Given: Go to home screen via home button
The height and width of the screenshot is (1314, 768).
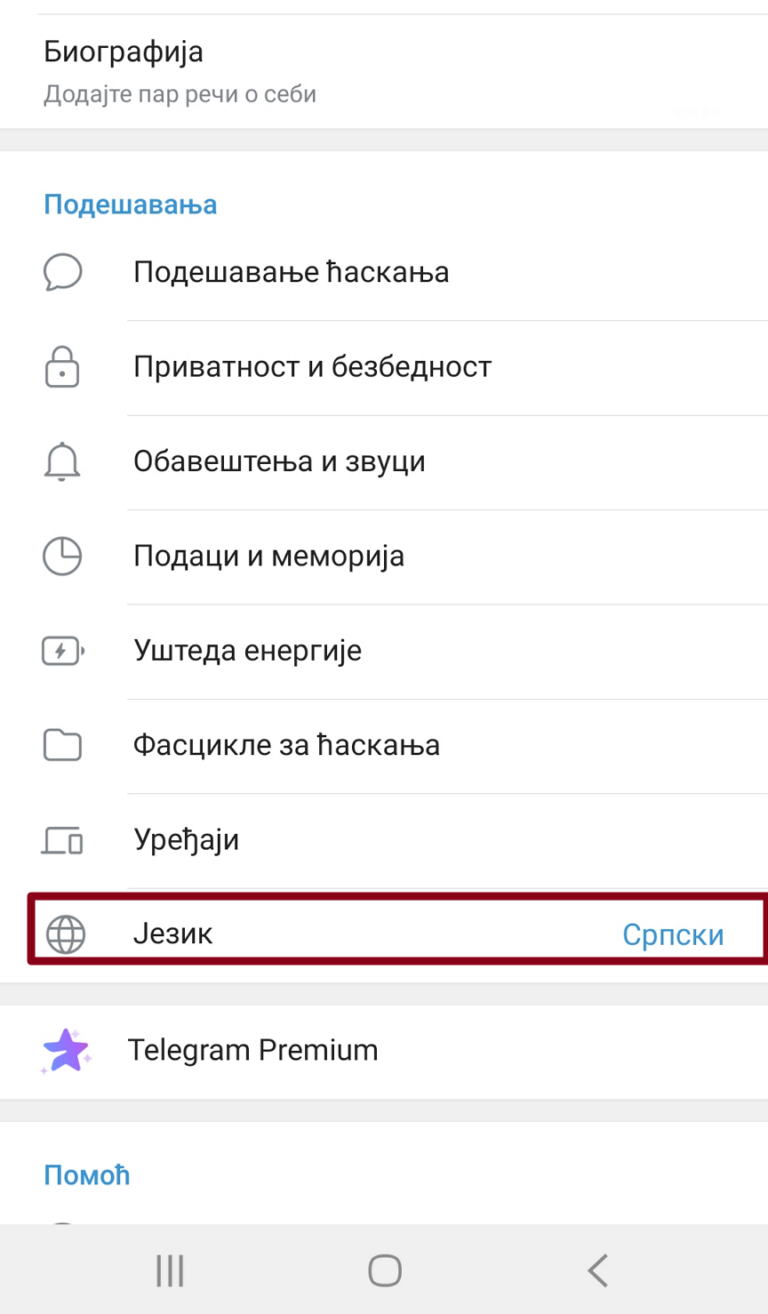Looking at the screenshot, I should click(x=384, y=1270).
